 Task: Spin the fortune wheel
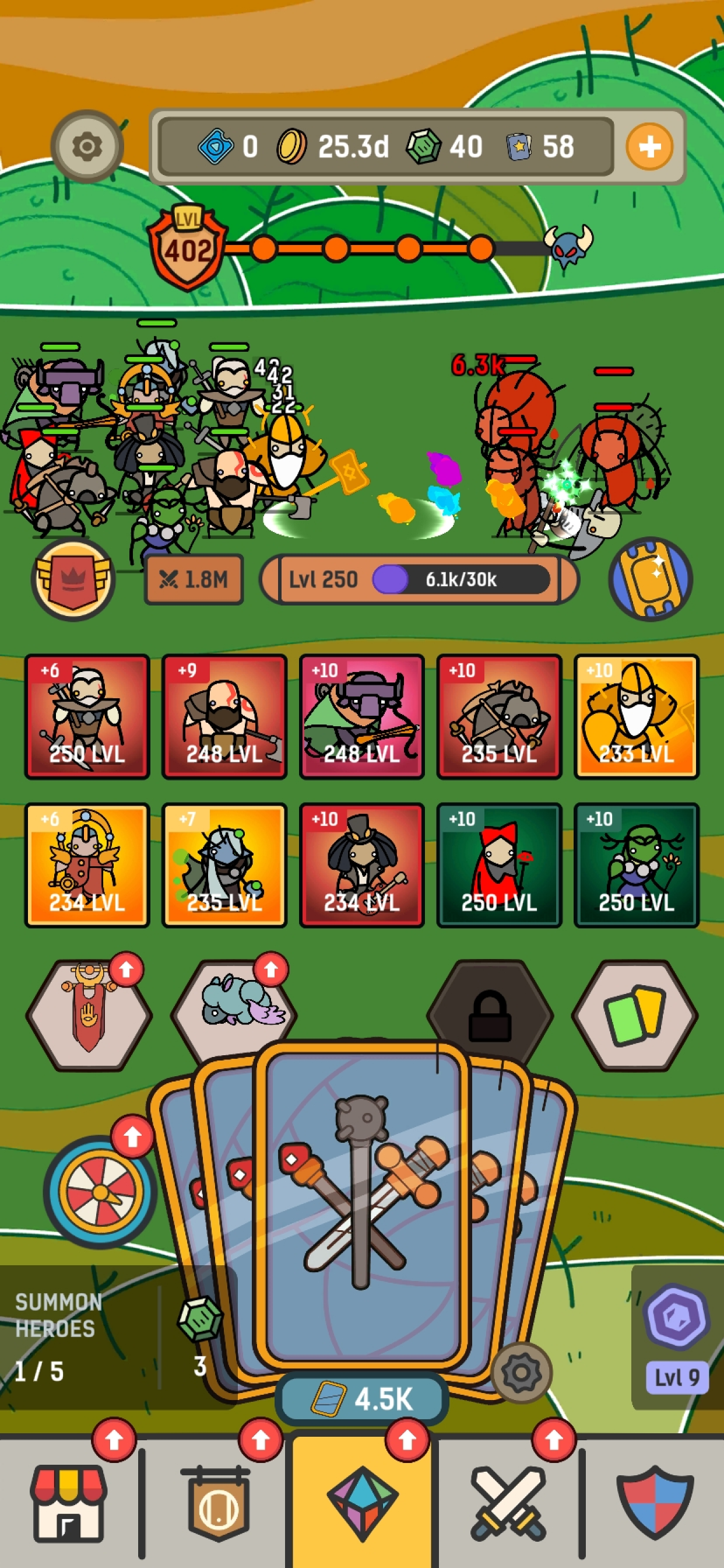click(x=100, y=1191)
